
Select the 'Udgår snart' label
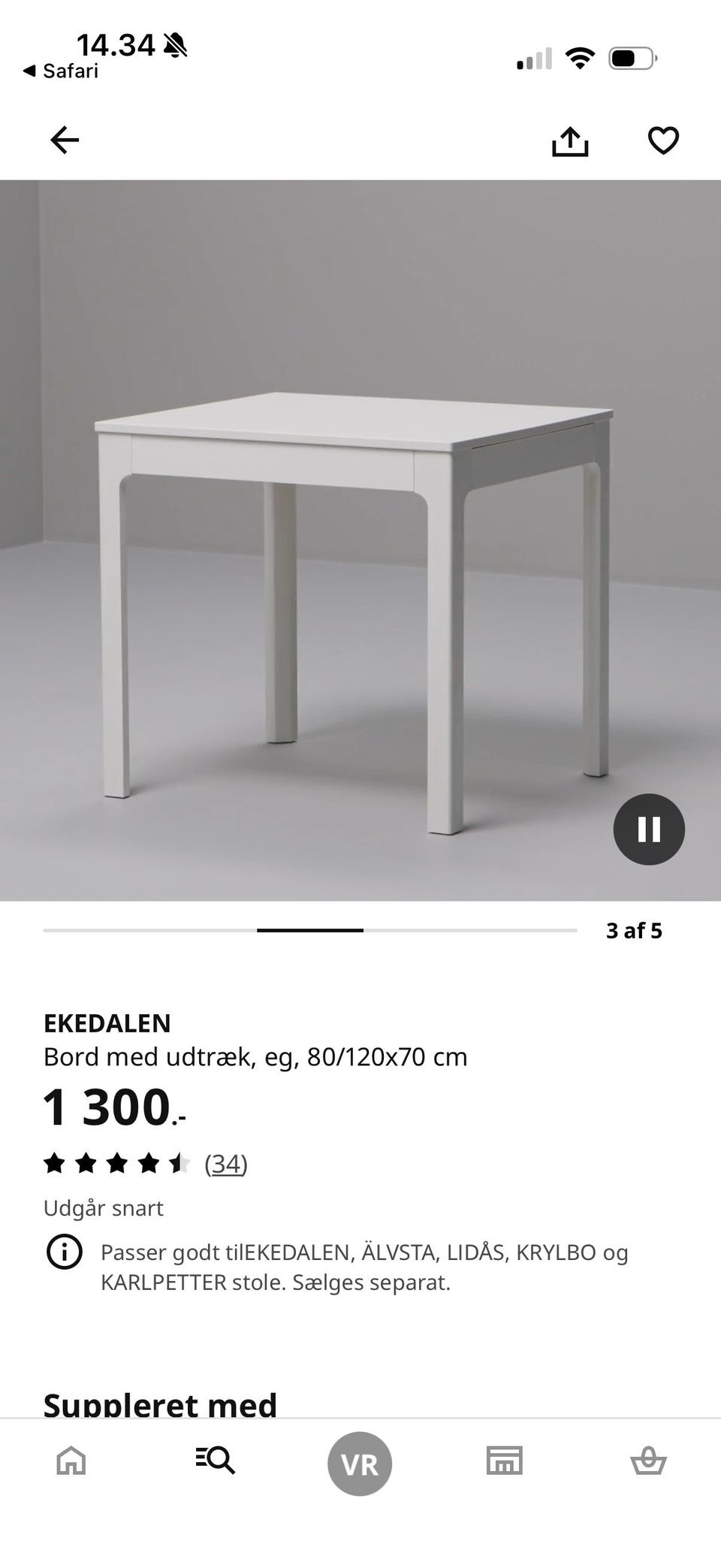click(104, 1207)
